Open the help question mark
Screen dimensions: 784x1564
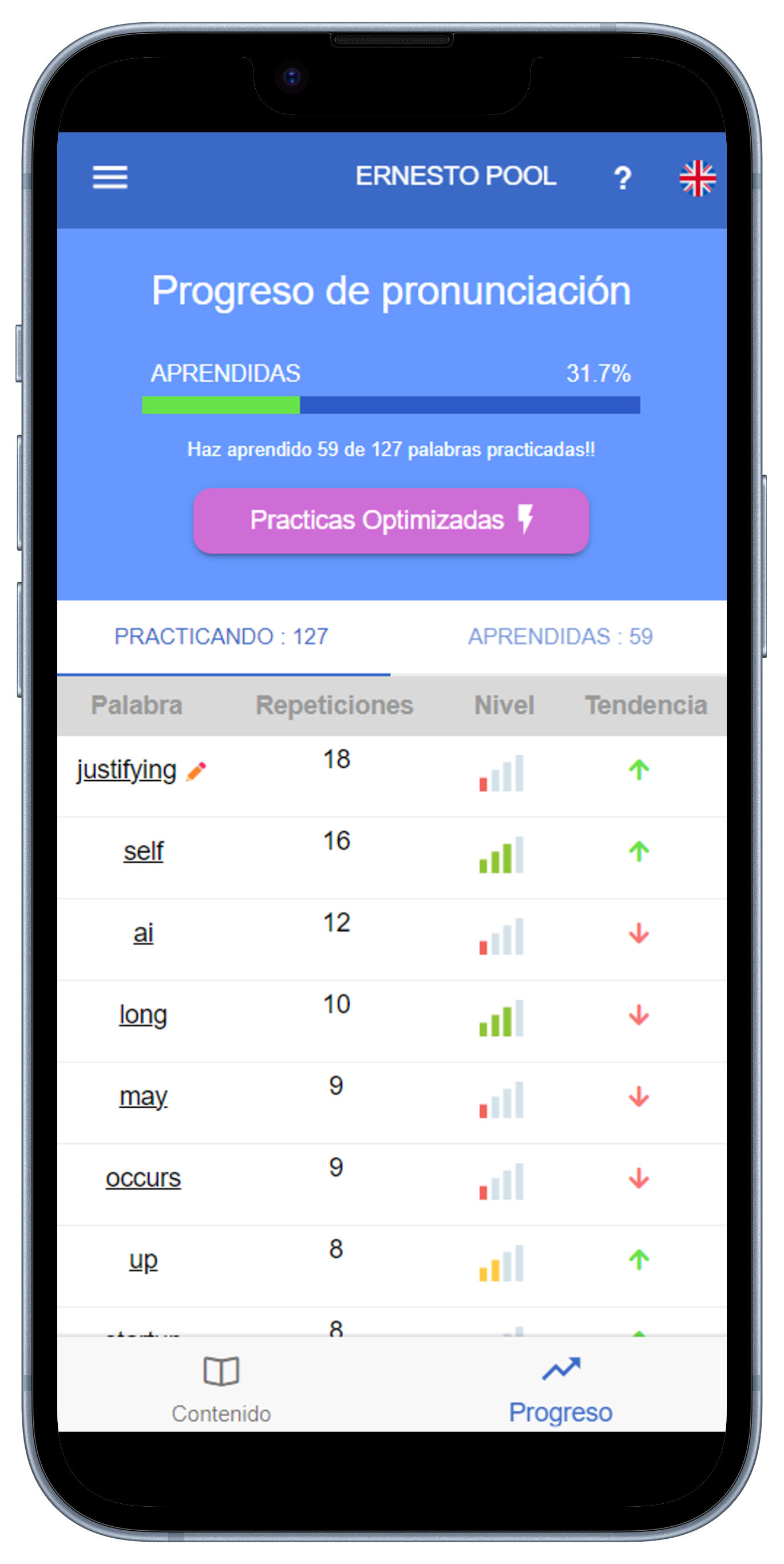point(622,179)
